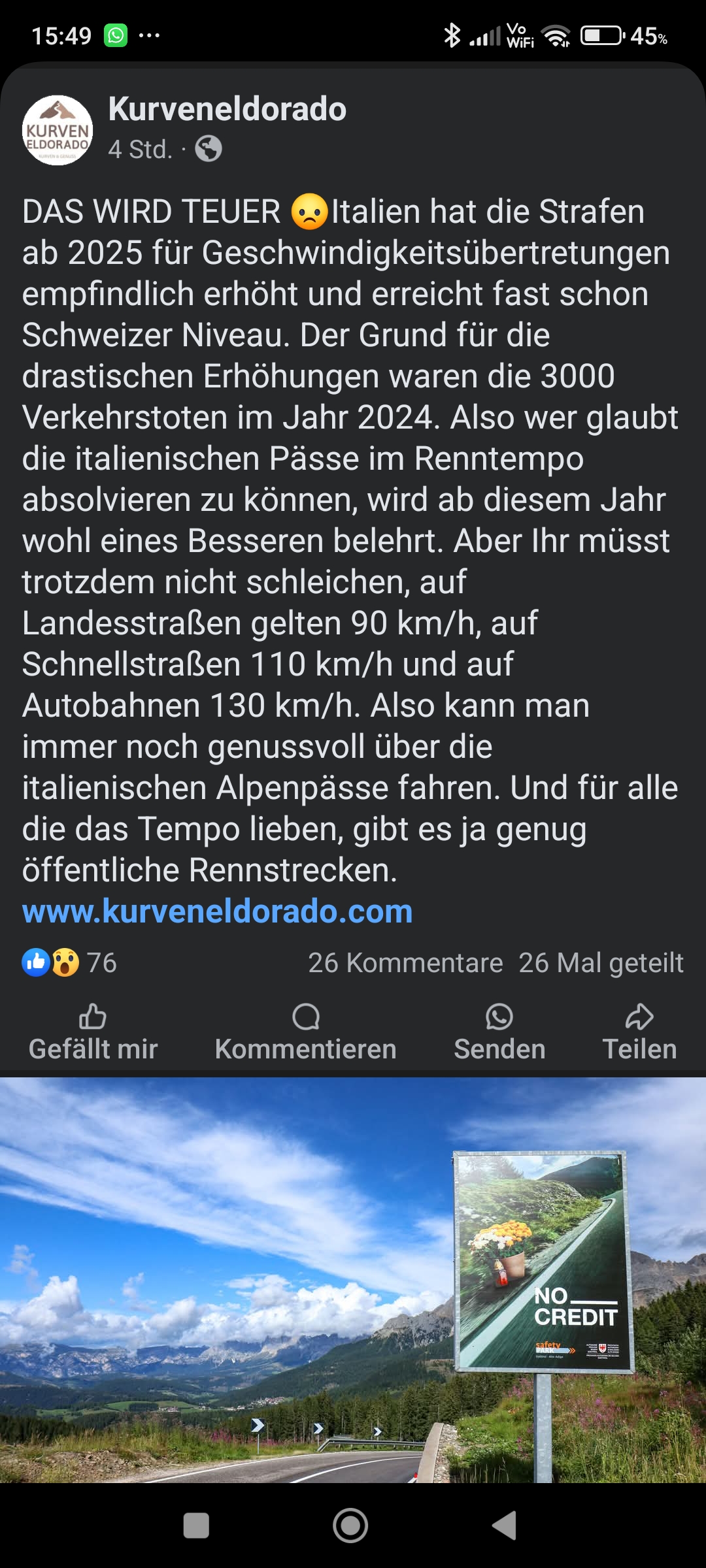706x1568 pixels.
Task: View the 26 Mal geteilt shares
Action: pos(601,962)
